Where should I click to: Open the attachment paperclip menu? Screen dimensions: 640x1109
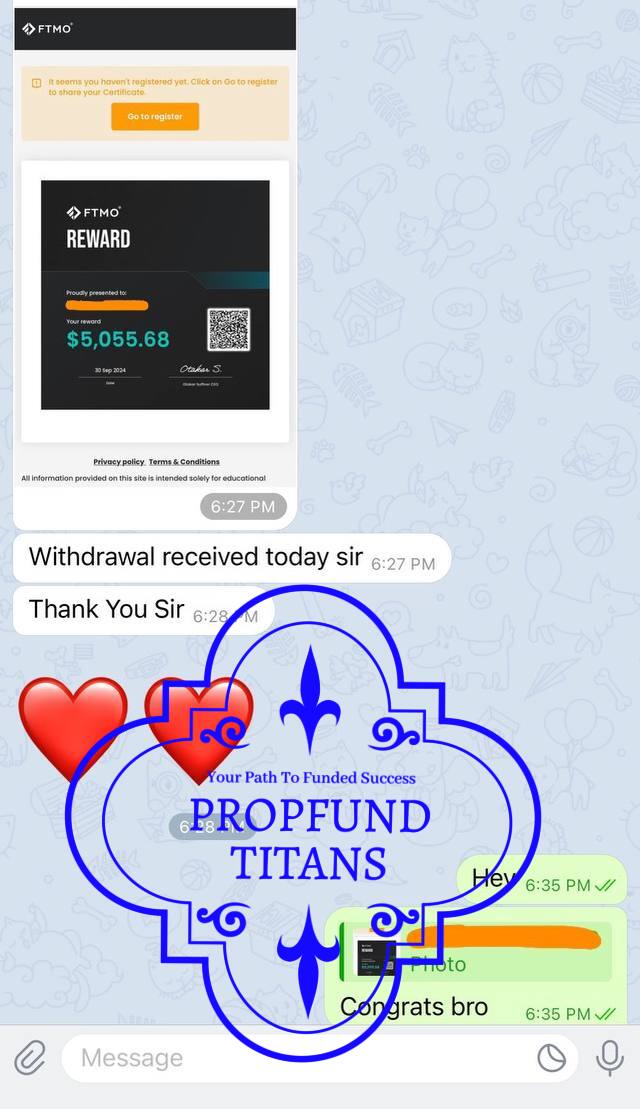tap(30, 1058)
